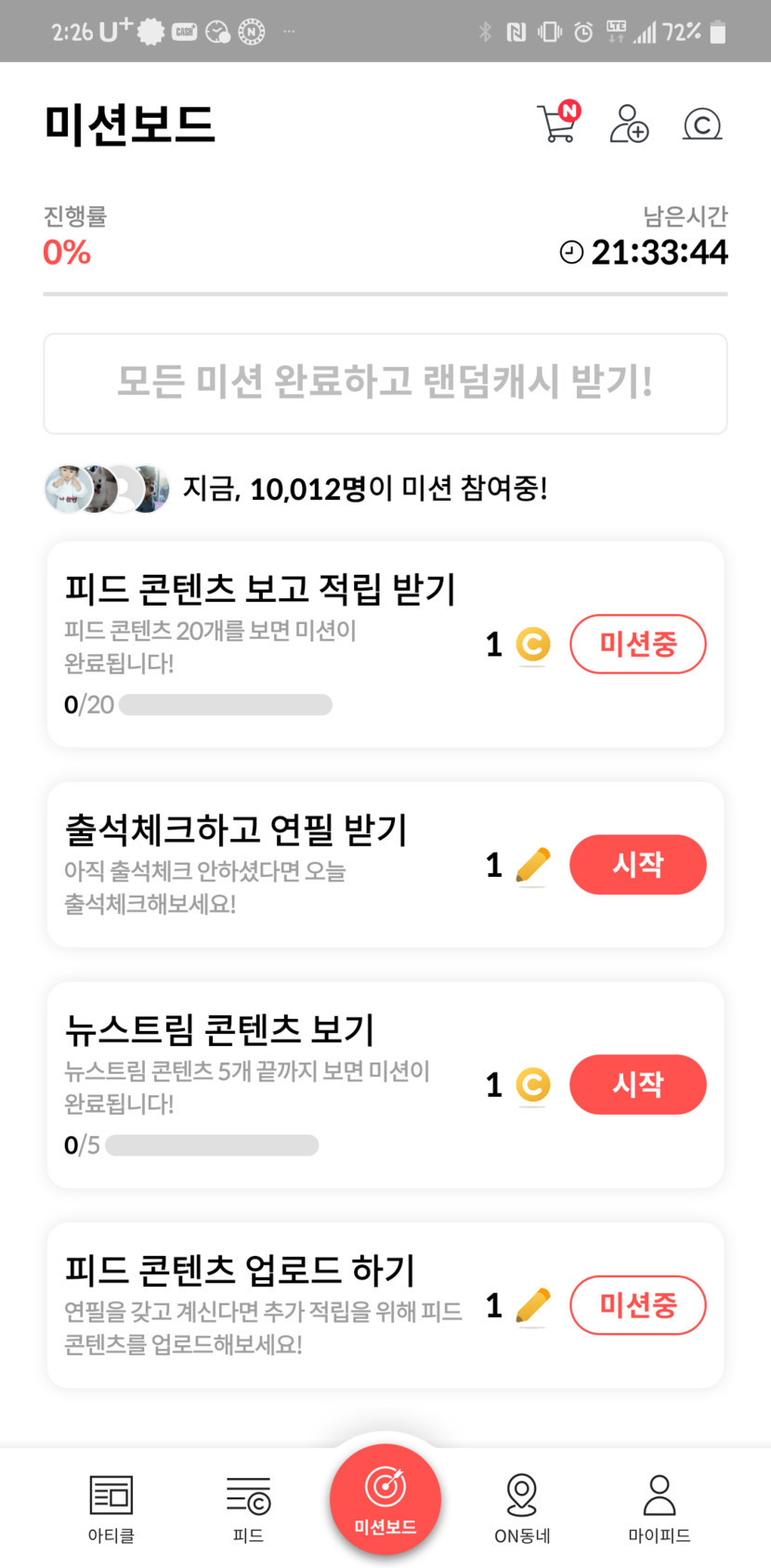The width and height of the screenshot is (771, 1568).
Task: Open the shopping cart icon
Action: pyautogui.click(x=557, y=124)
